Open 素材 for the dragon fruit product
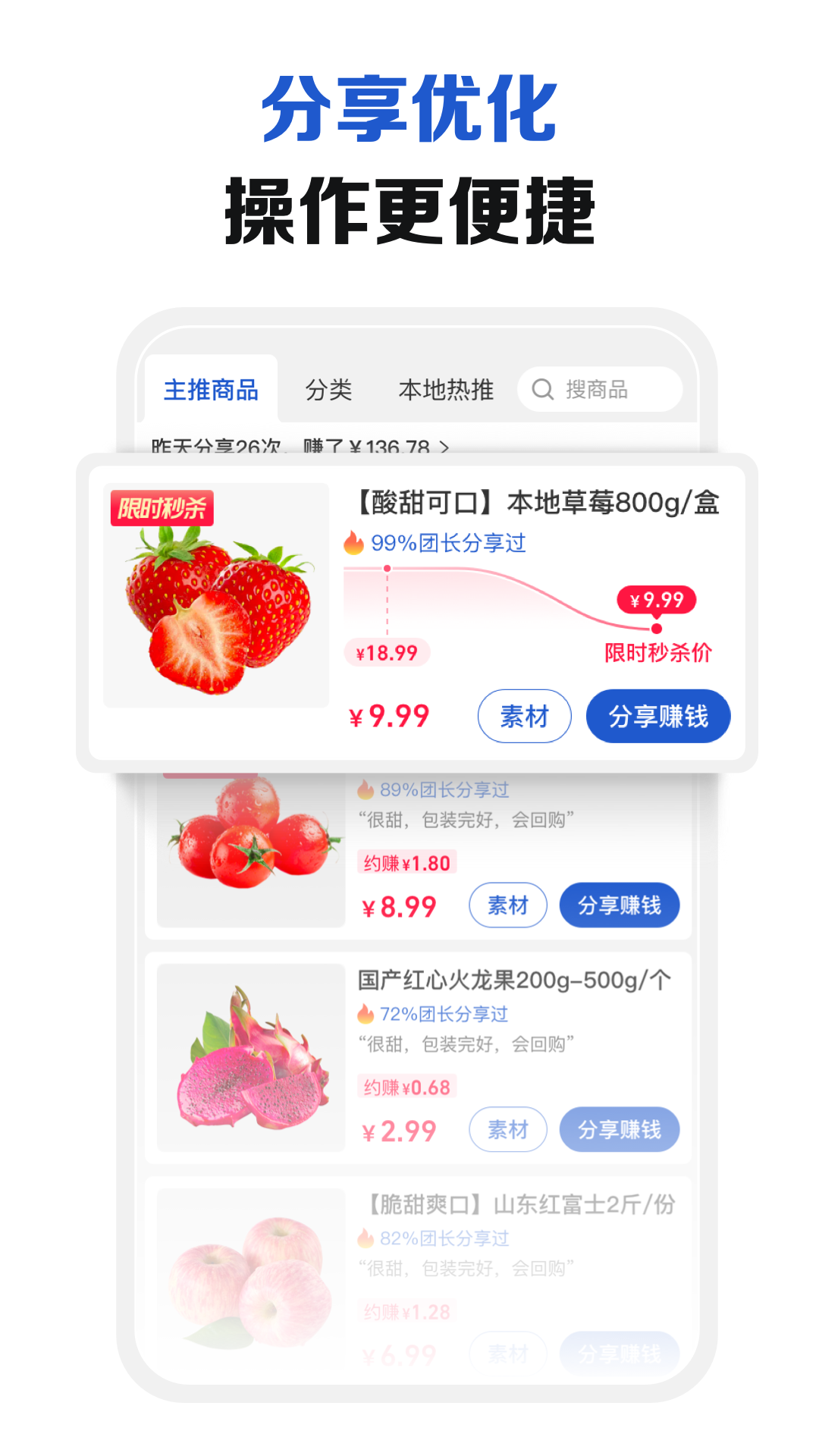The image size is (819, 1456). [508, 1129]
